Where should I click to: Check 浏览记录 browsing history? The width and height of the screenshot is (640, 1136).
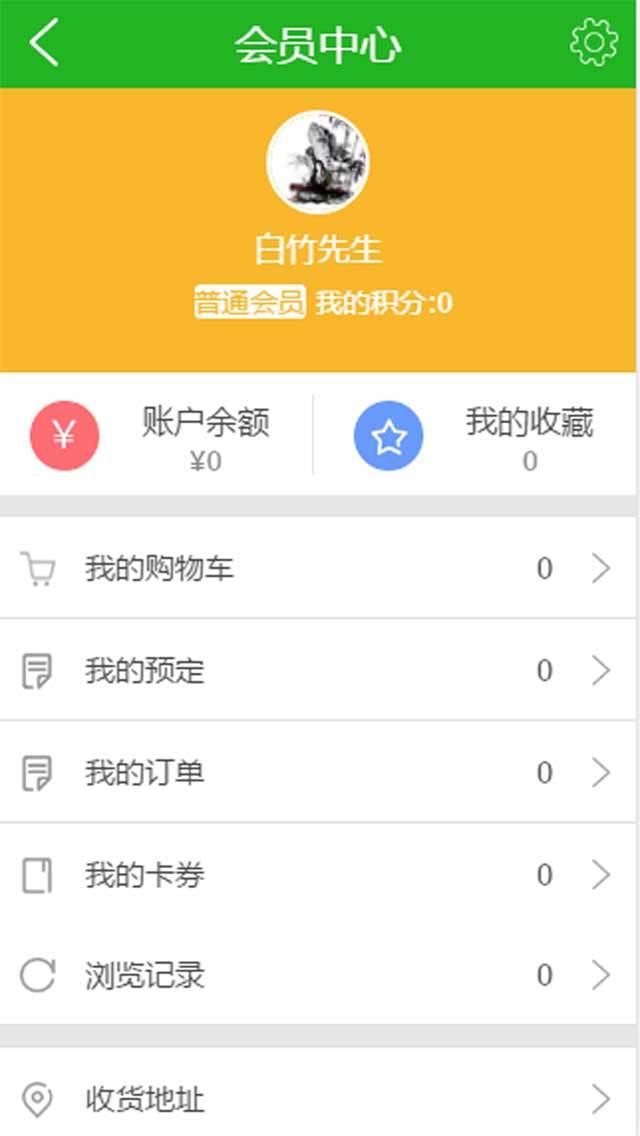coord(318,975)
